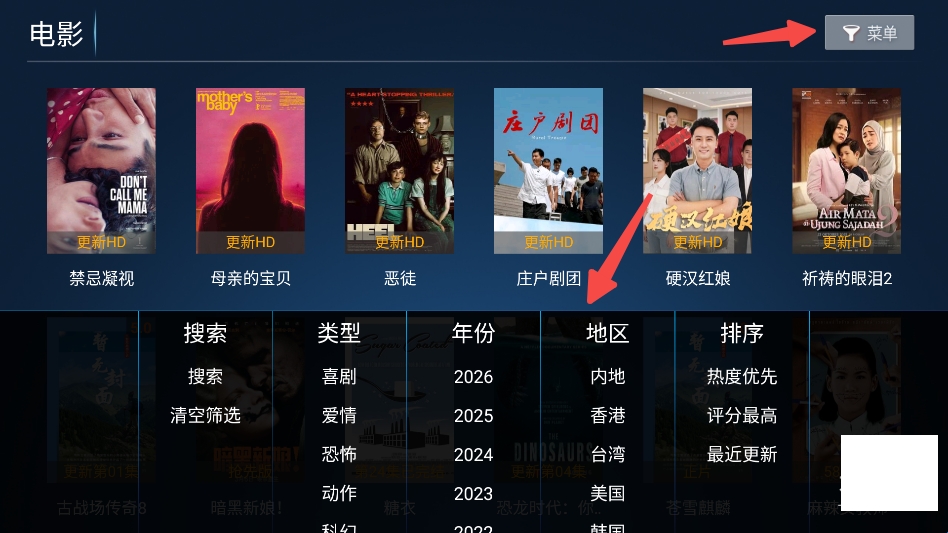The height and width of the screenshot is (533, 948).
Task: Open the 菜单 filter button
Action: point(869,33)
